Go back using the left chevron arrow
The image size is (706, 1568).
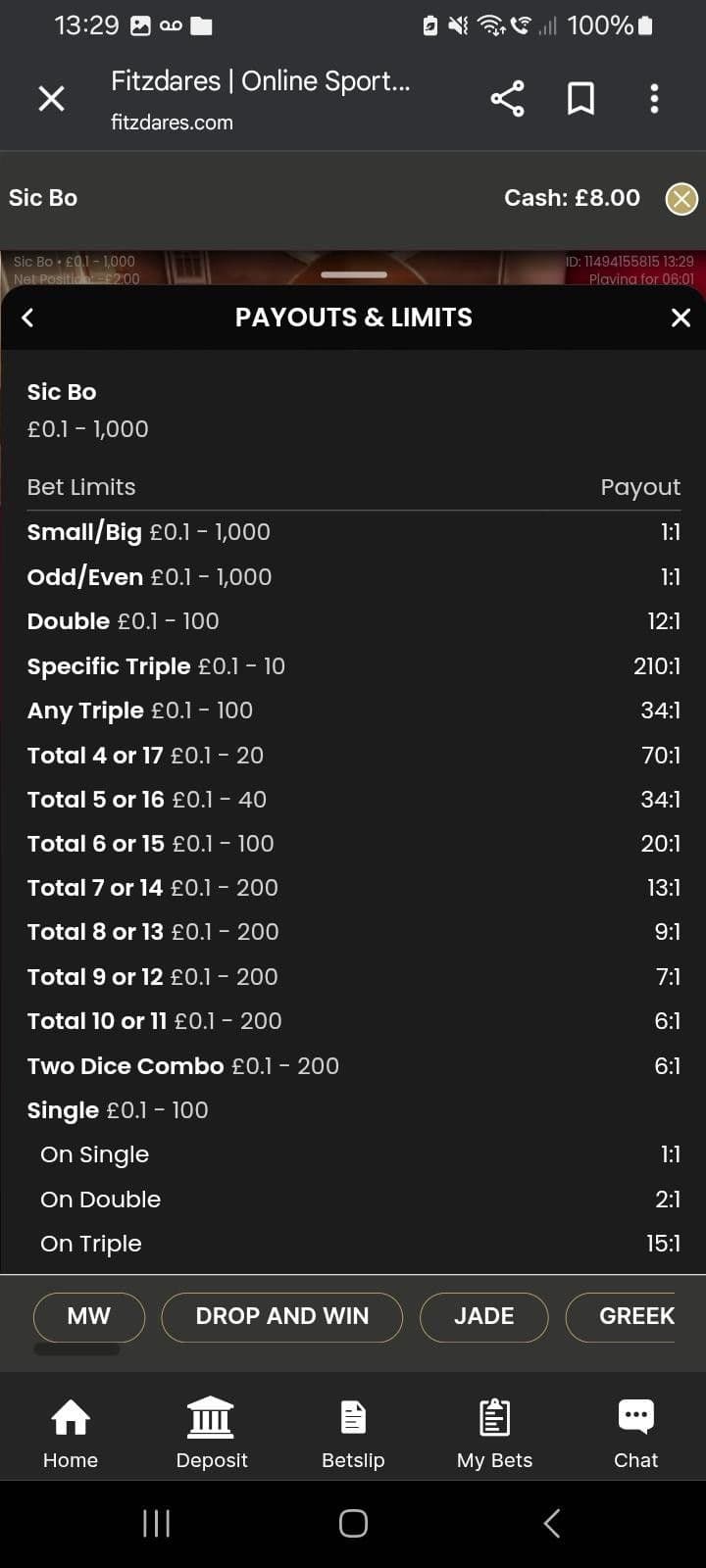click(27, 318)
